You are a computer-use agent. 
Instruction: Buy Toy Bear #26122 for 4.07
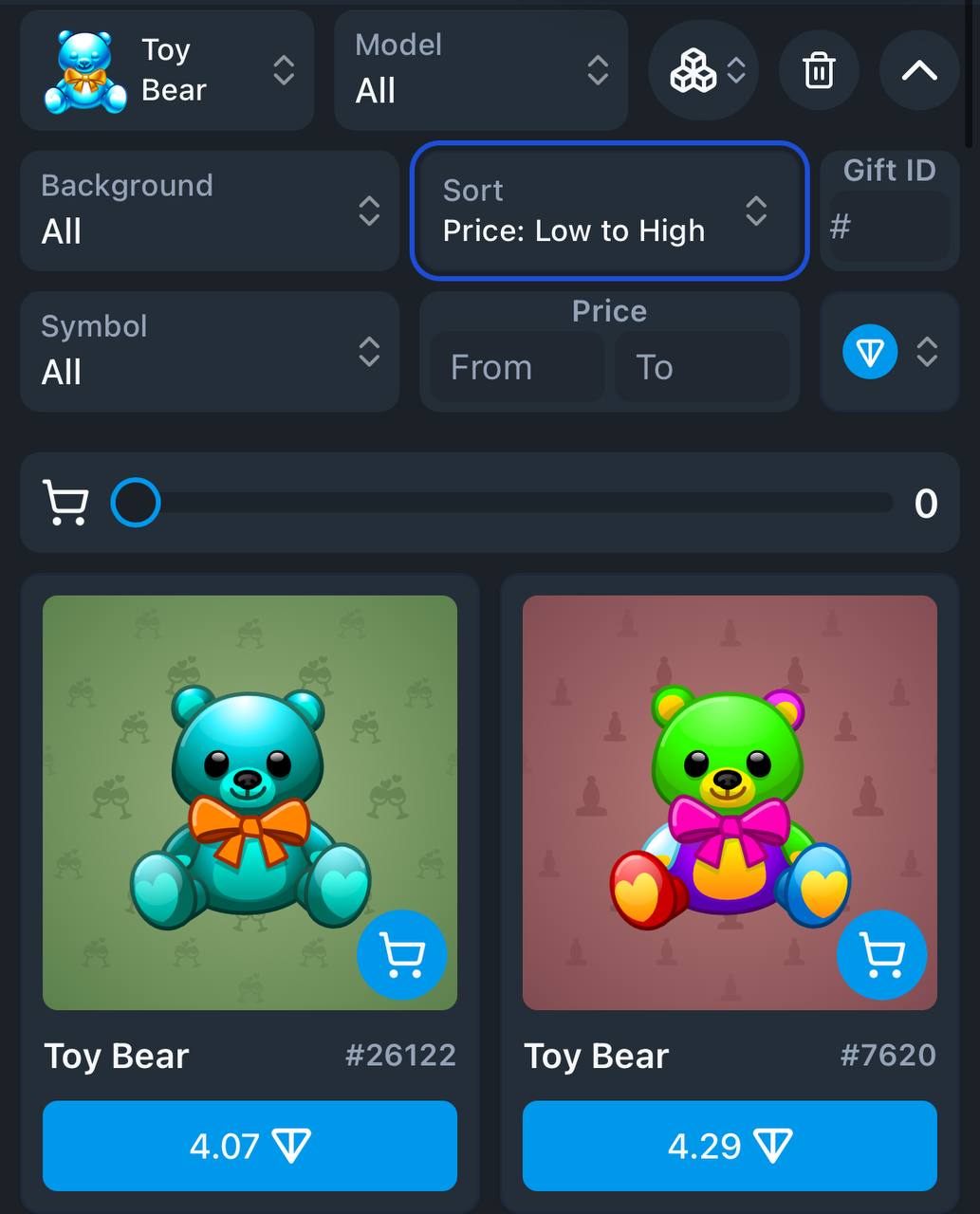[250, 1146]
